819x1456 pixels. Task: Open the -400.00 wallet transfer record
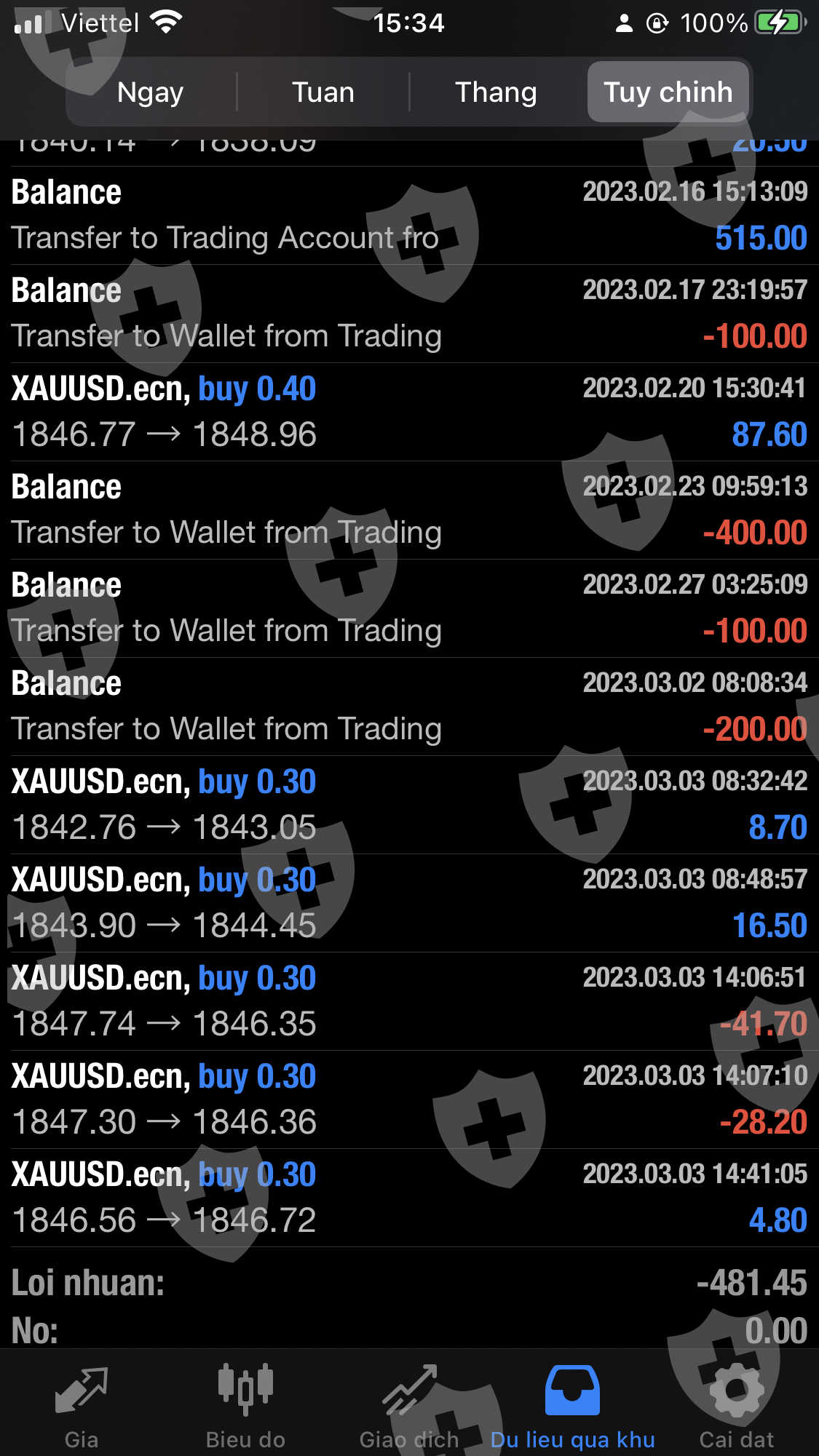point(409,510)
